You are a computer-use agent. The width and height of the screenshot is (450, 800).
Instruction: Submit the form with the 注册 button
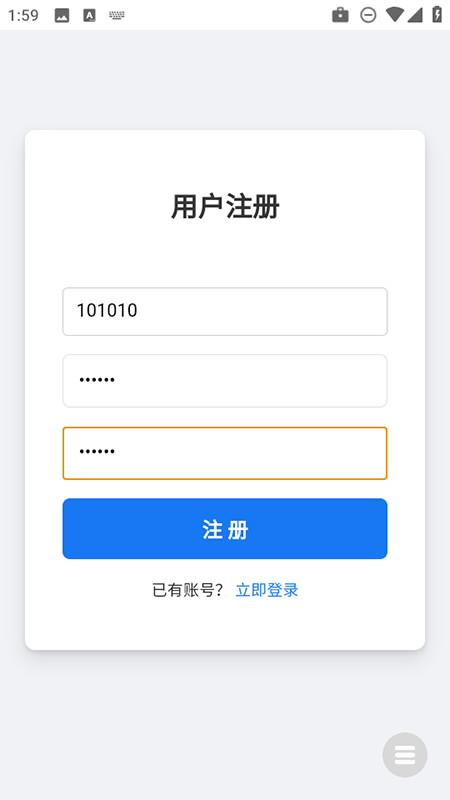point(225,529)
